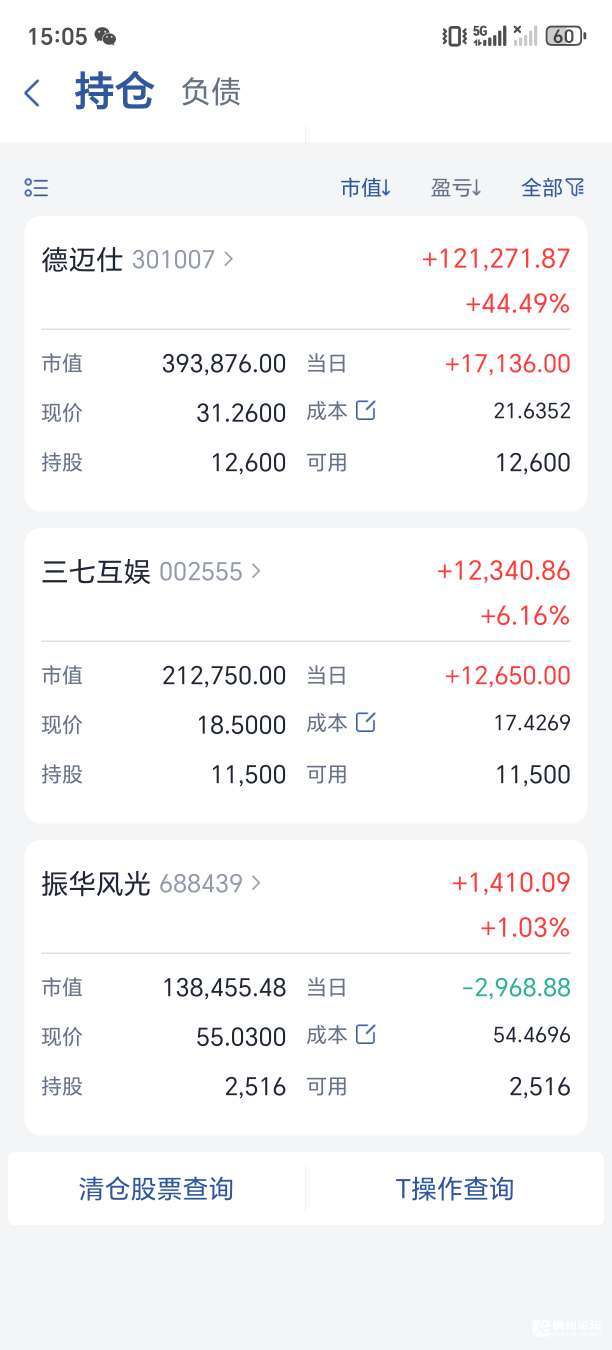Sort holdings by 市值
Viewport: 612px width, 1350px height.
365,187
